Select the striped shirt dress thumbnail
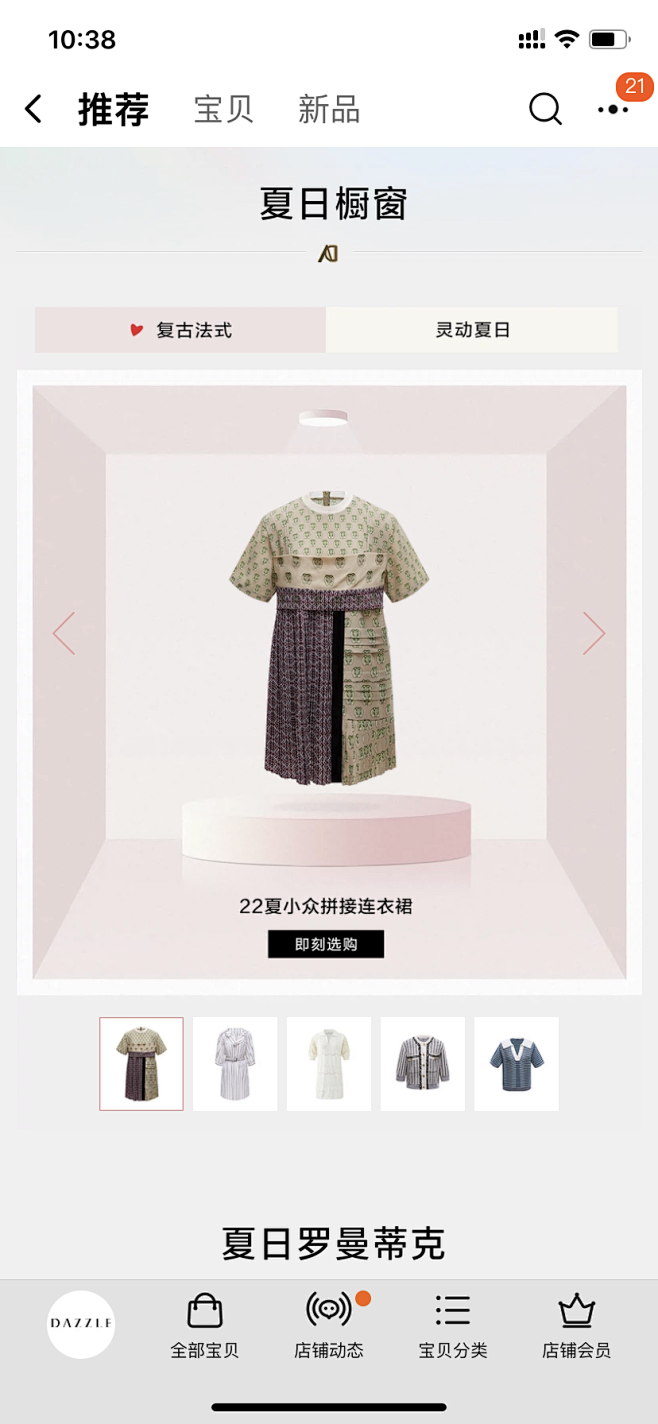 coord(235,1064)
